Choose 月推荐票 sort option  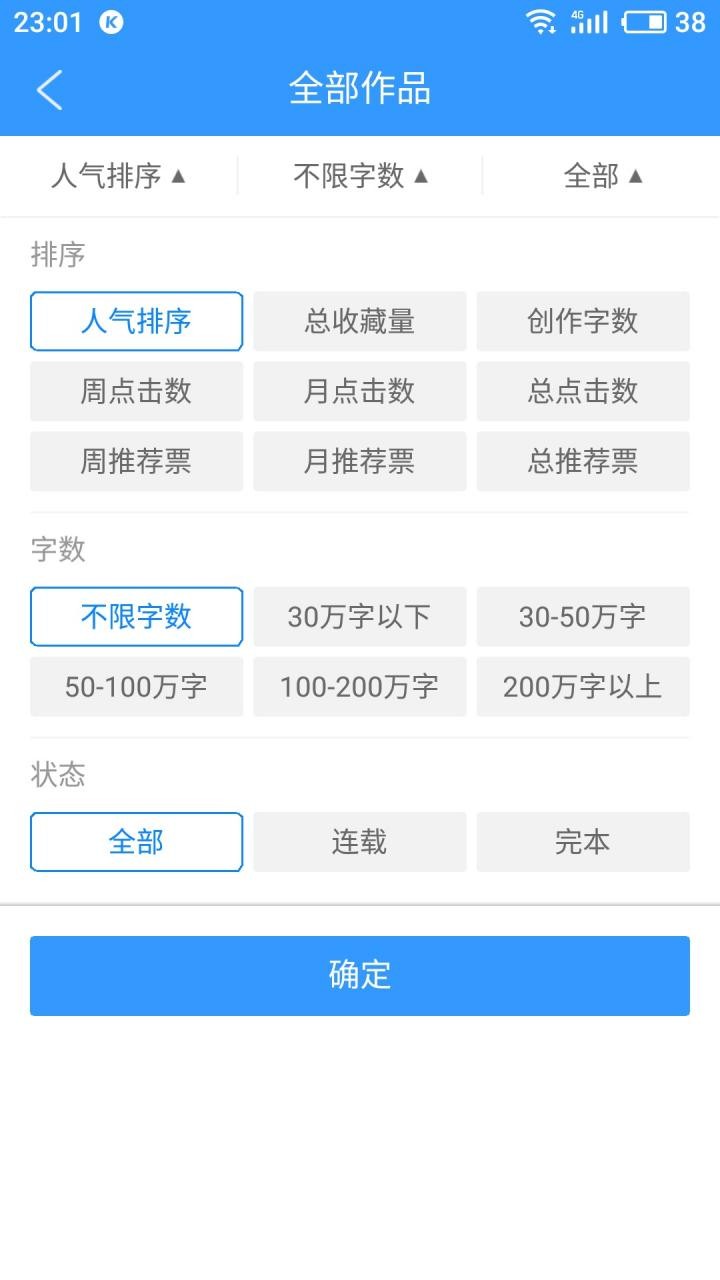tap(360, 461)
